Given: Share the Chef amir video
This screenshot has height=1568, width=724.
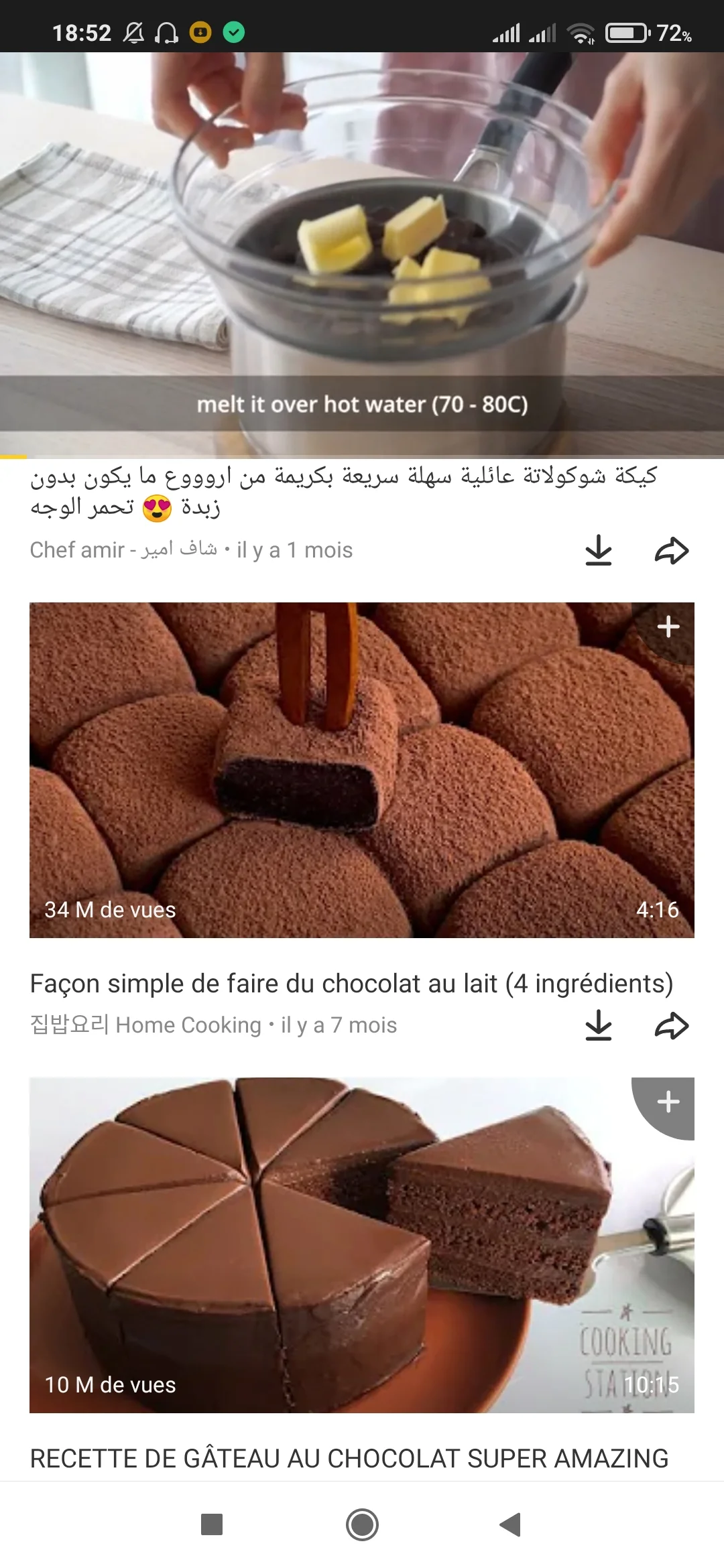Looking at the screenshot, I should (x=671, y=551).
